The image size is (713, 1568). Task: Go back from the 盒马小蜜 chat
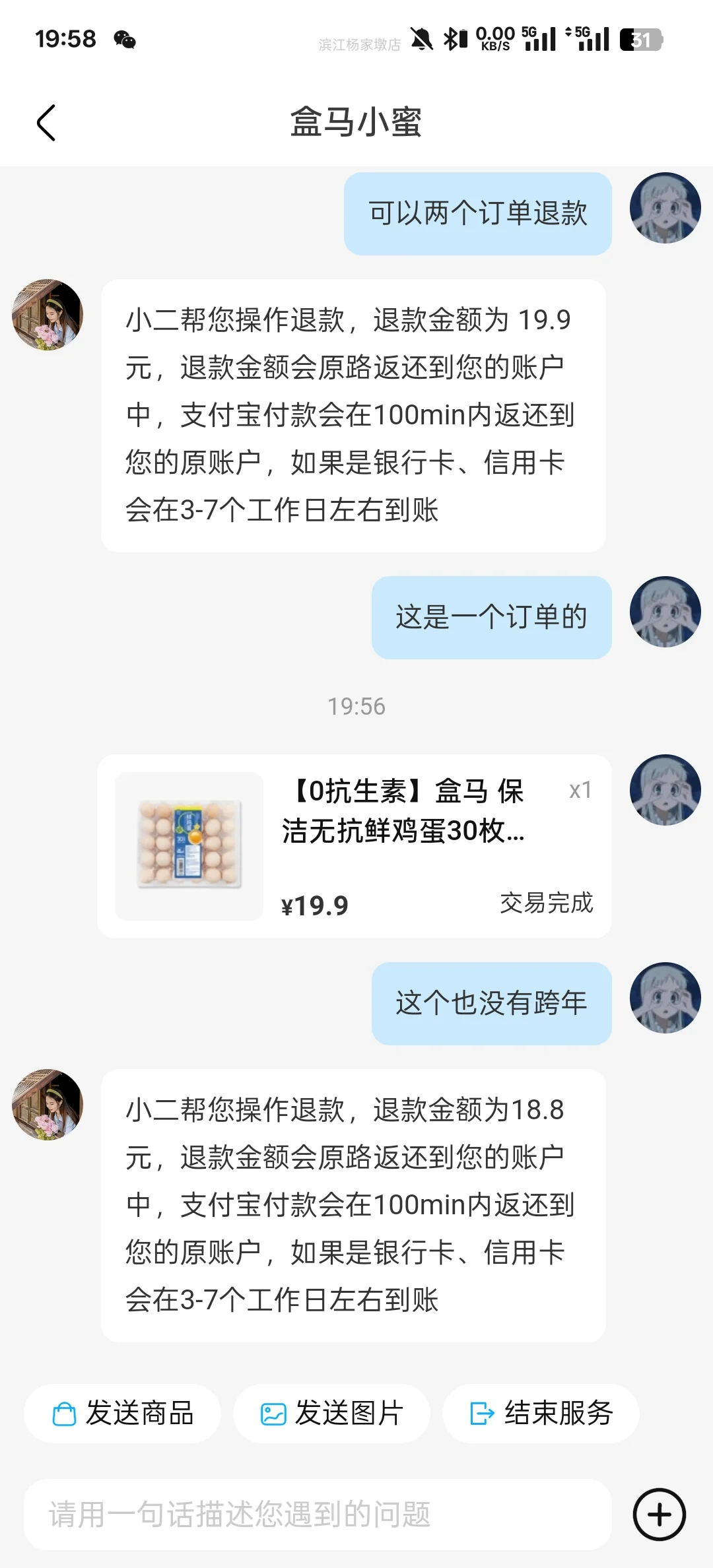coord(46,123)
